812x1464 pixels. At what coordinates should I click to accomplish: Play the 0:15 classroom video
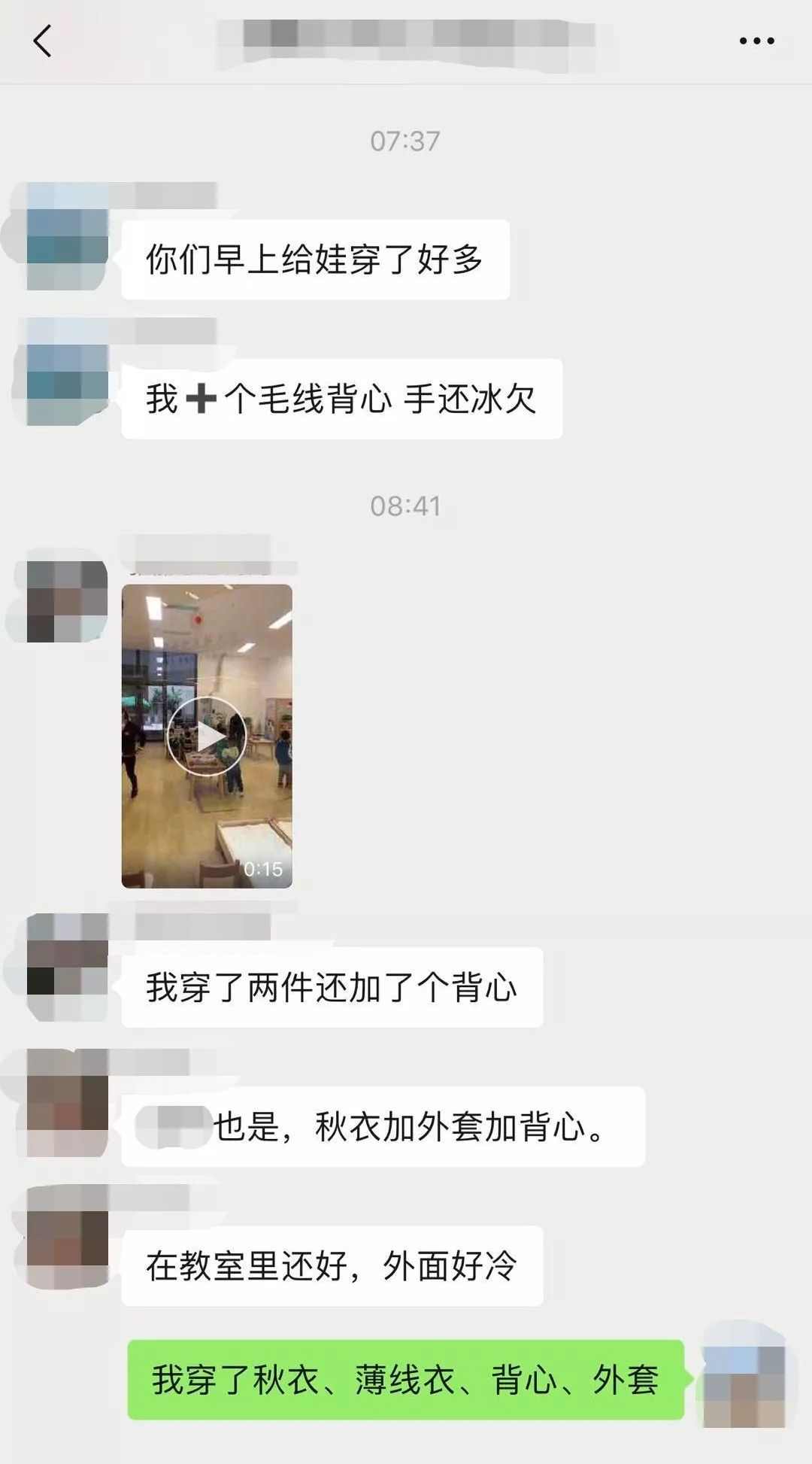coord(207,736)
